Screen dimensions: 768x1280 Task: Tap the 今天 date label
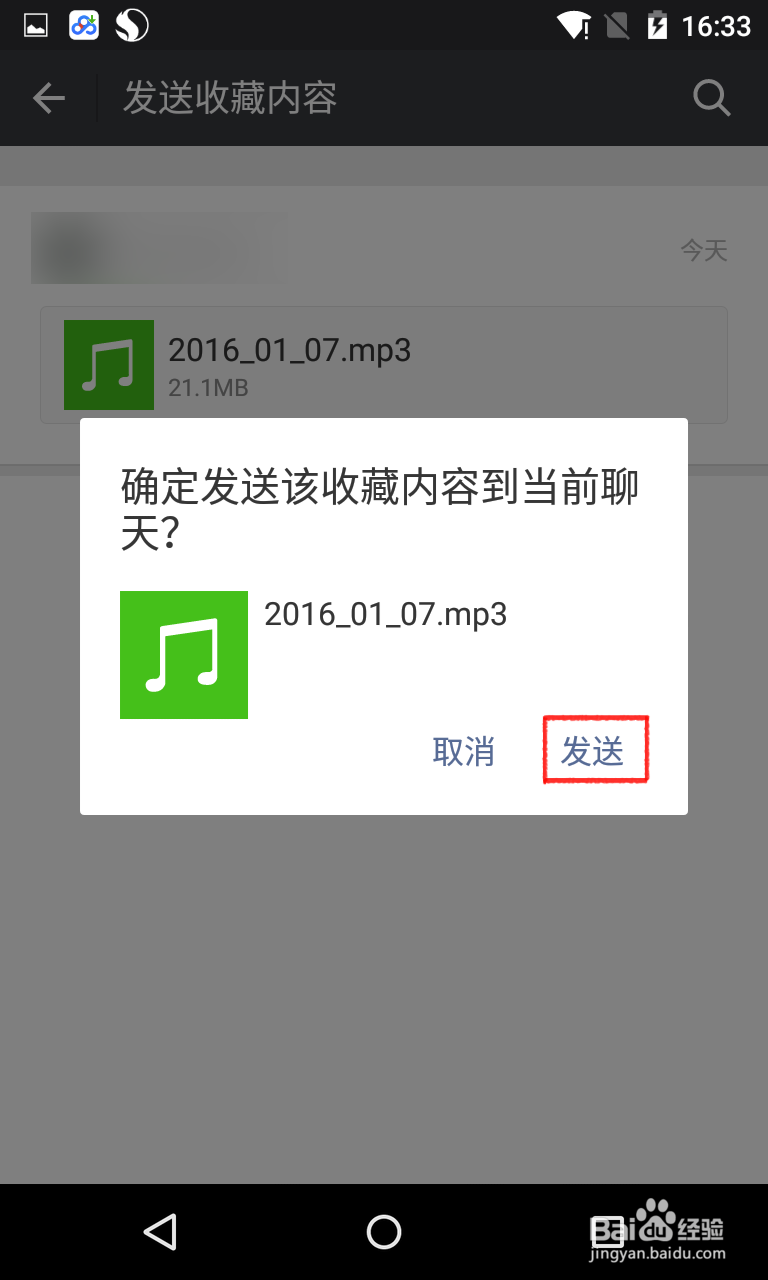pos(707,251)
